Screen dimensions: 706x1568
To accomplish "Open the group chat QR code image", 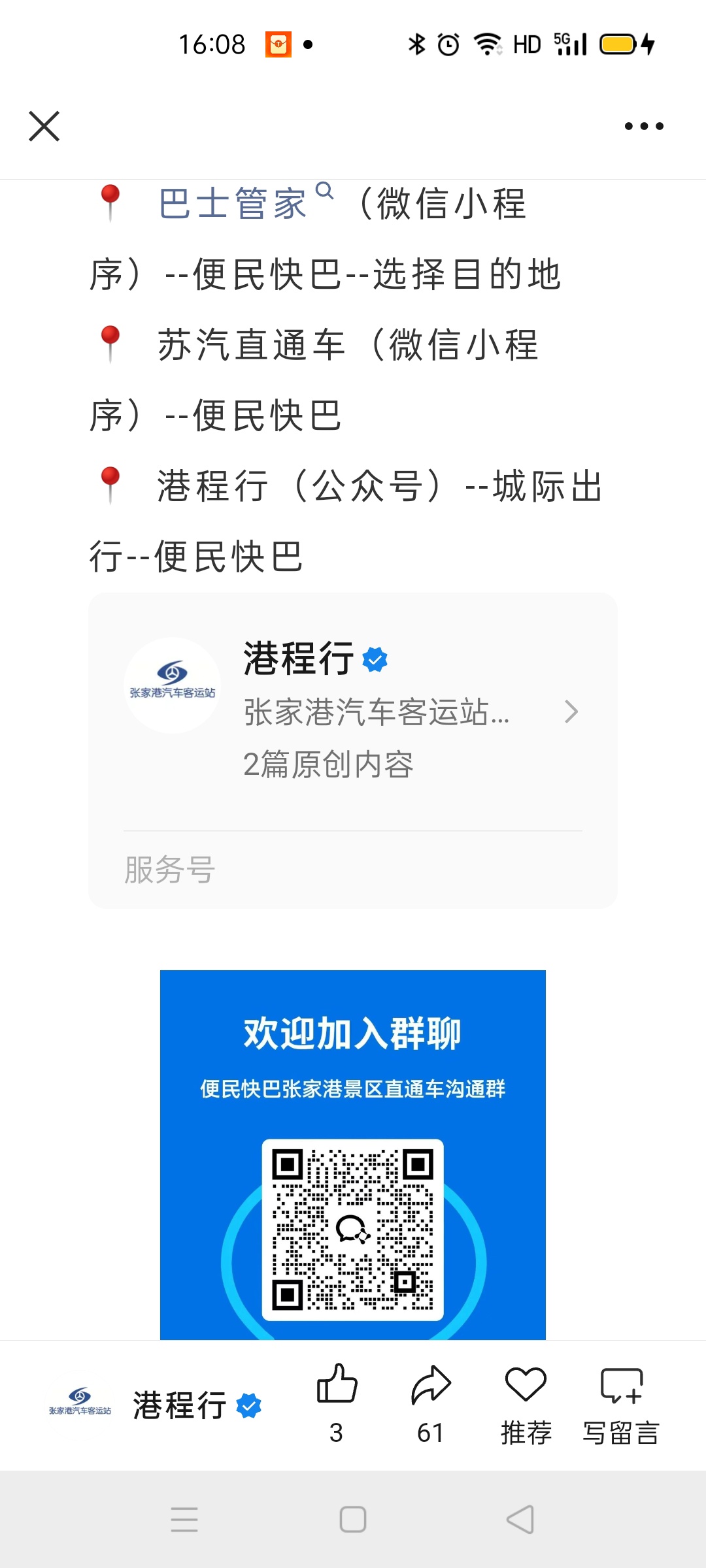I will 353,1228.
